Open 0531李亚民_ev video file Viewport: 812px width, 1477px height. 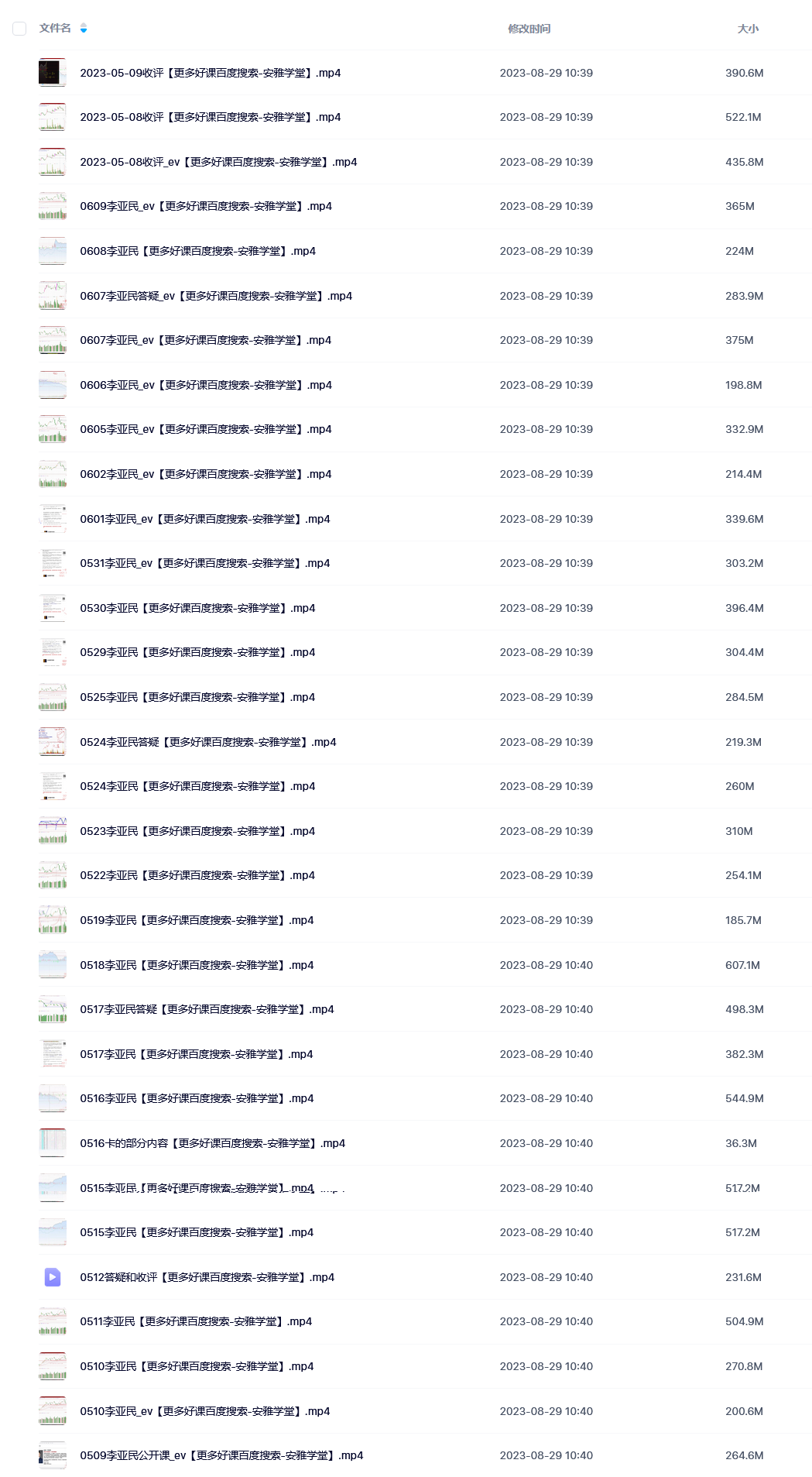tap(204, 563)
